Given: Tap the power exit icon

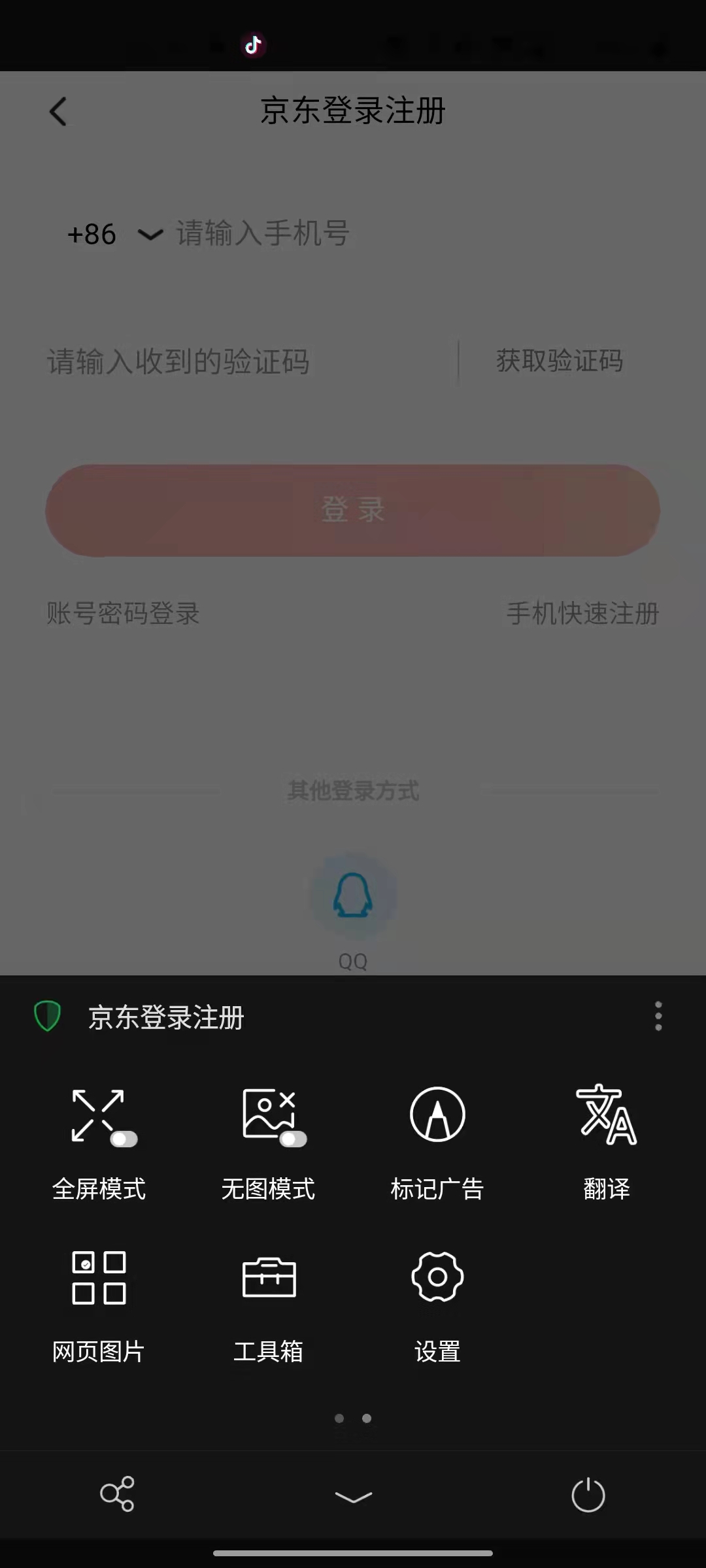Looking at the screenshot, I should (x=588, y=1494).
